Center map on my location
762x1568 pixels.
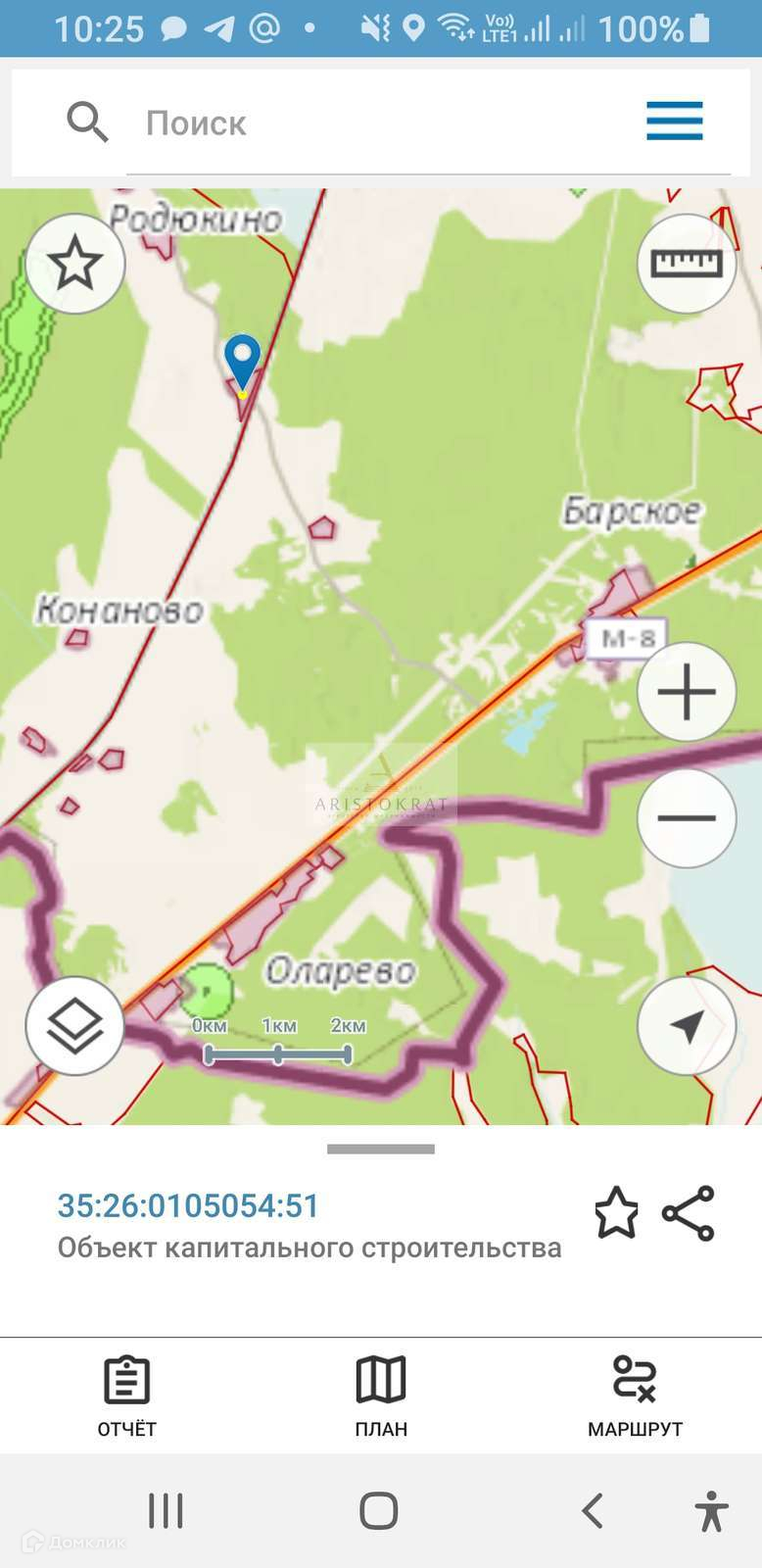(x=687, y=1026)
